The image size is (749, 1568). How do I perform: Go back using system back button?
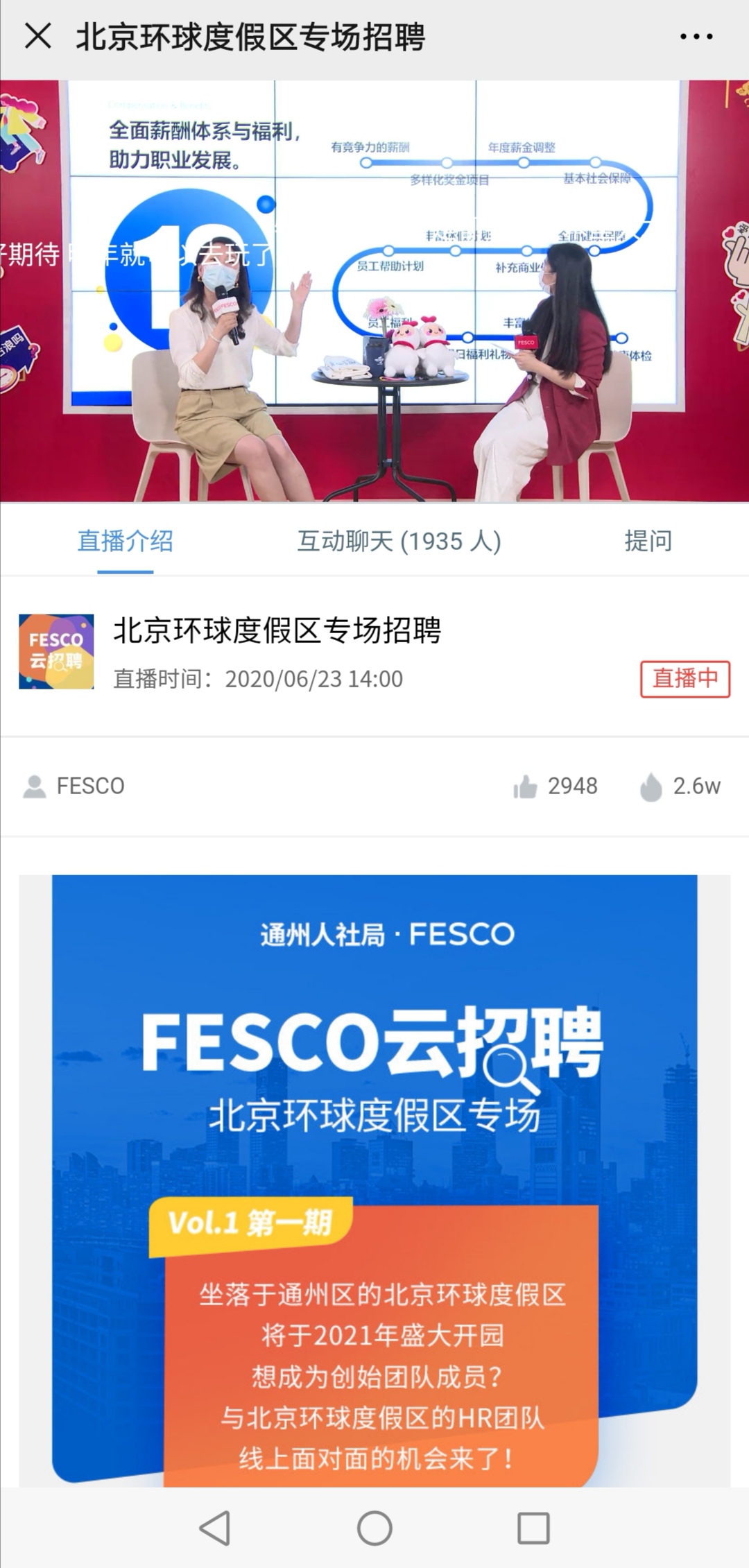point(215,1528)
